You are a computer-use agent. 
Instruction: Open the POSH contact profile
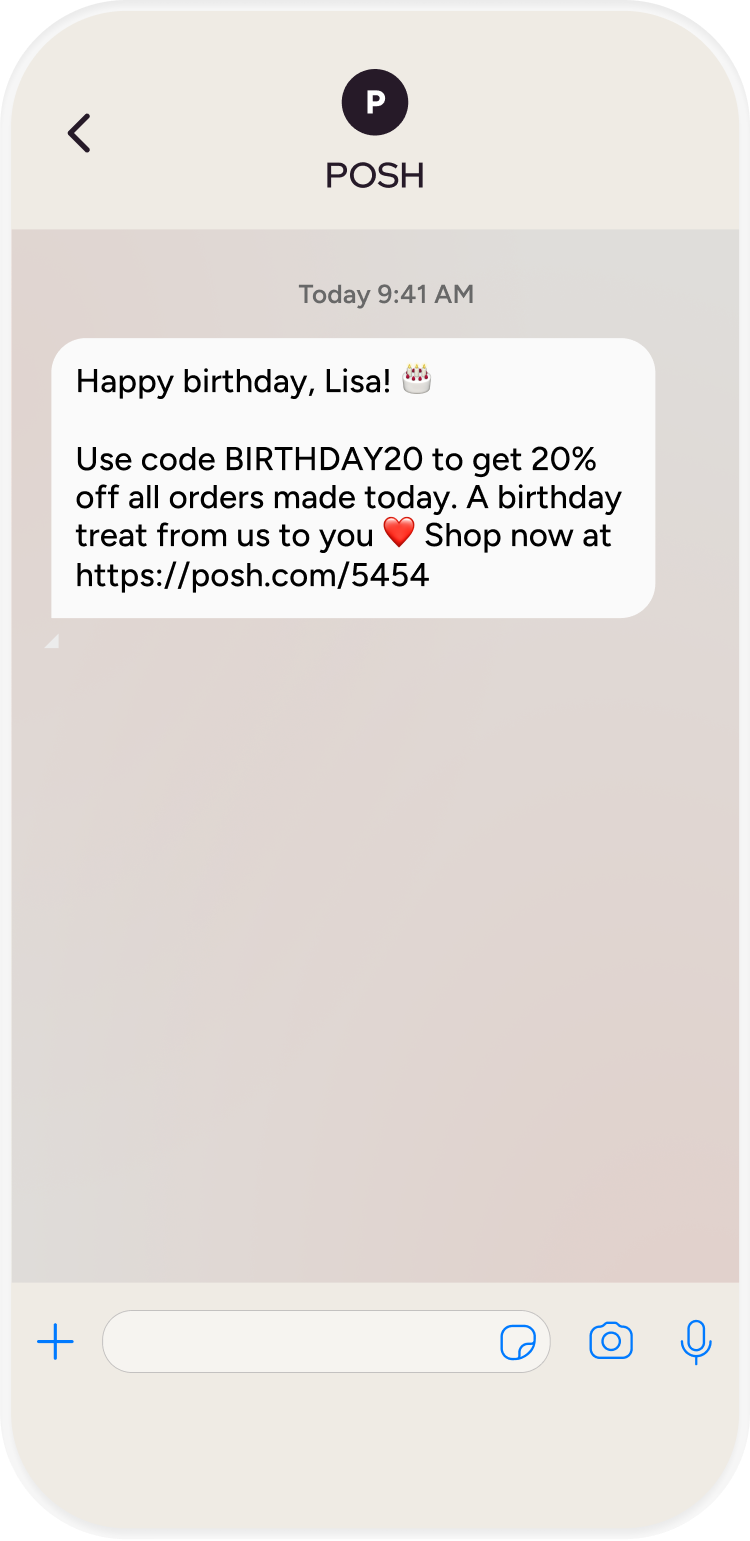click(x=375, y=103)
